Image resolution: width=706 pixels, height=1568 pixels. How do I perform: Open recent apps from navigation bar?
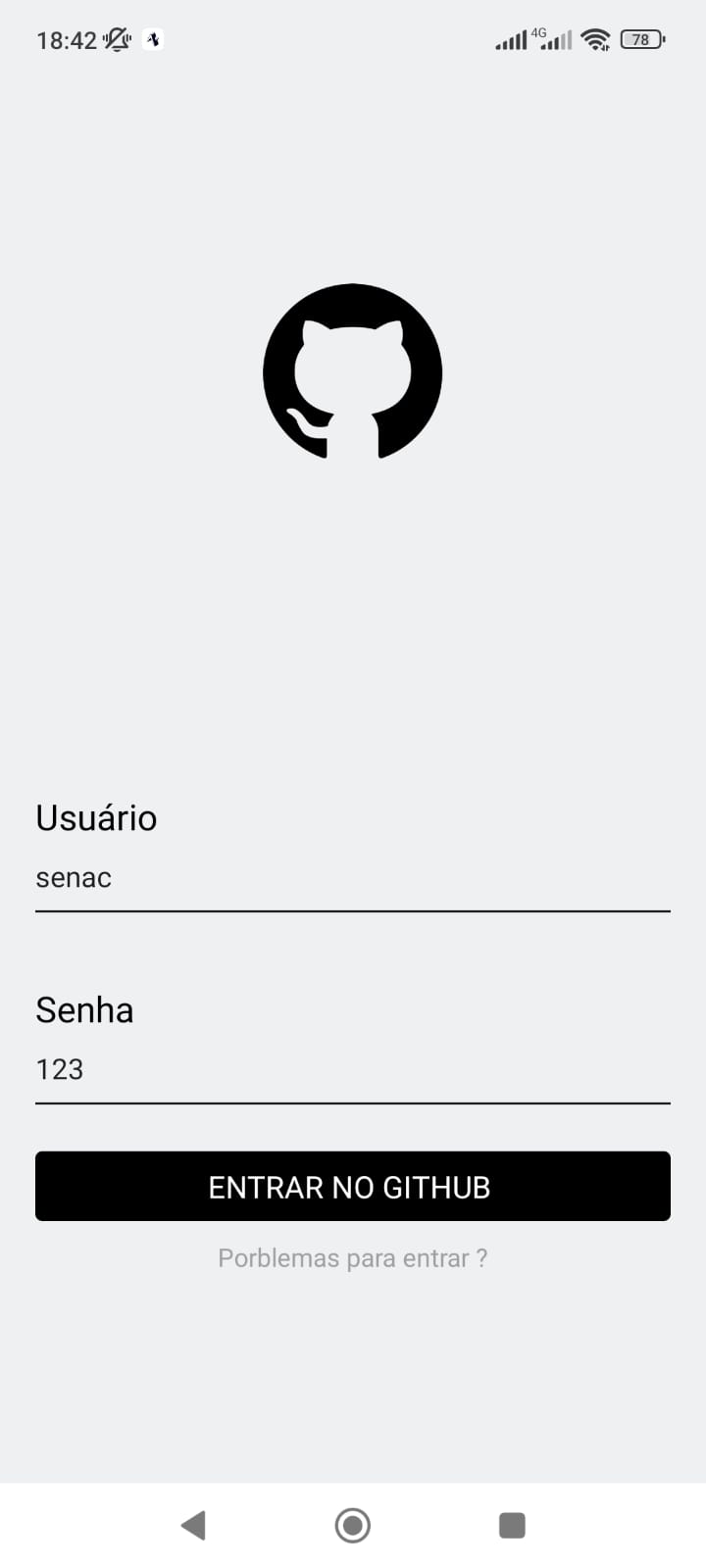pos(512,1525)
